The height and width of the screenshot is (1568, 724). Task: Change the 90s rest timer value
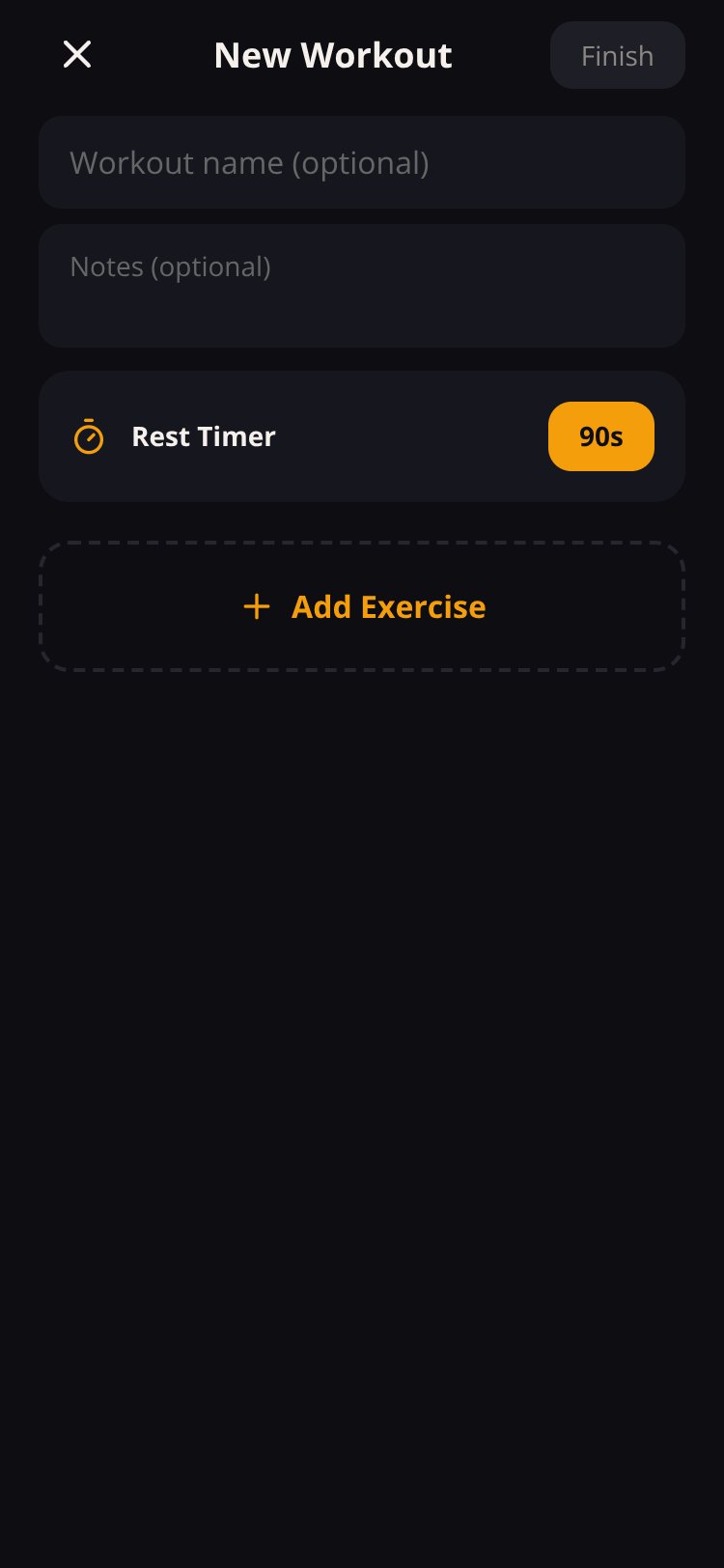601,436
